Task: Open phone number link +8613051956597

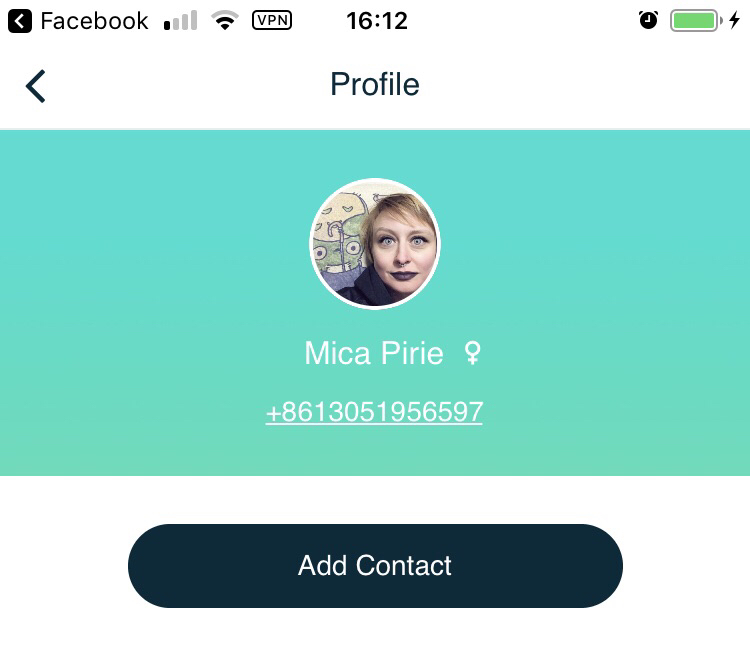Action: tap(374, 412)
